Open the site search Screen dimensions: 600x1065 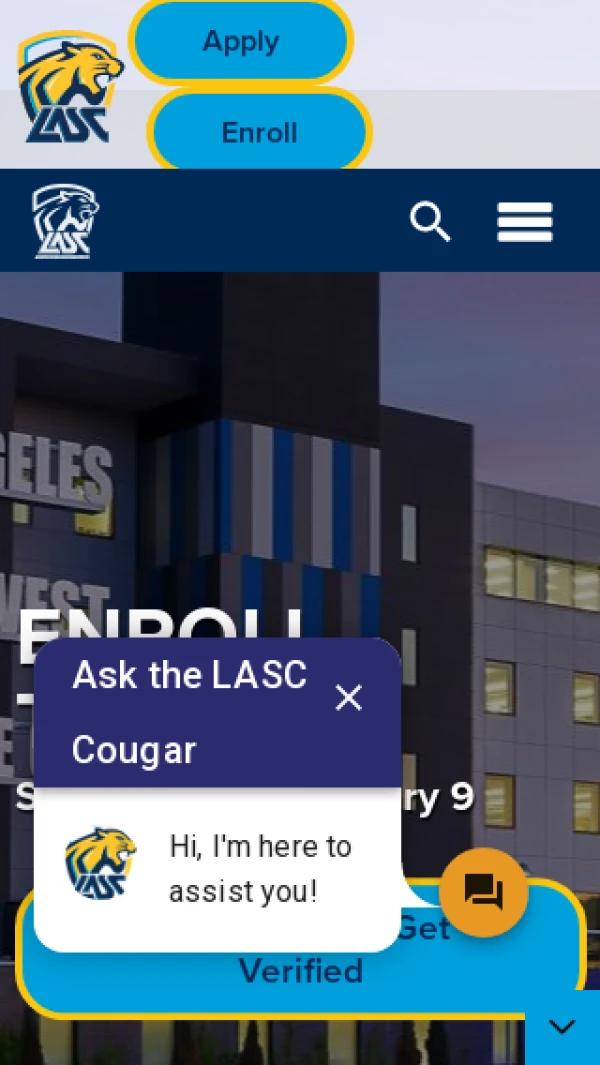click(430, 222)
